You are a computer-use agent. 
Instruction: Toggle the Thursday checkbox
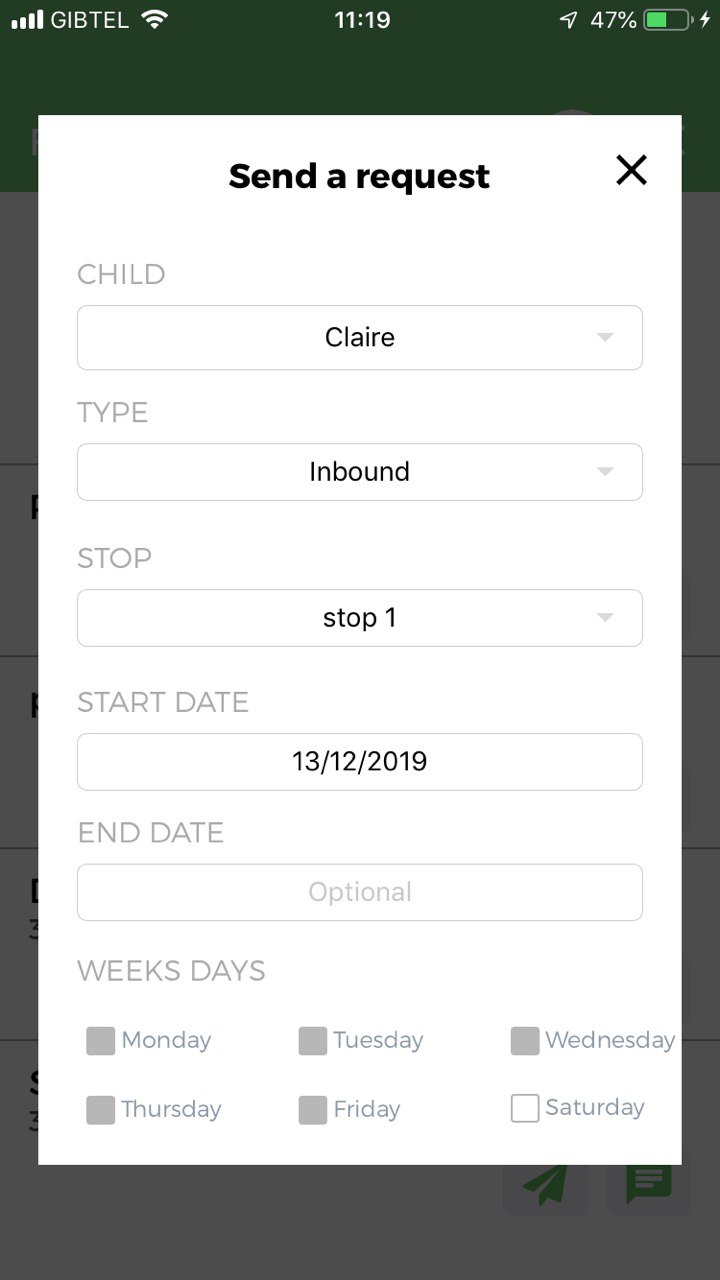pos(100,1110)
